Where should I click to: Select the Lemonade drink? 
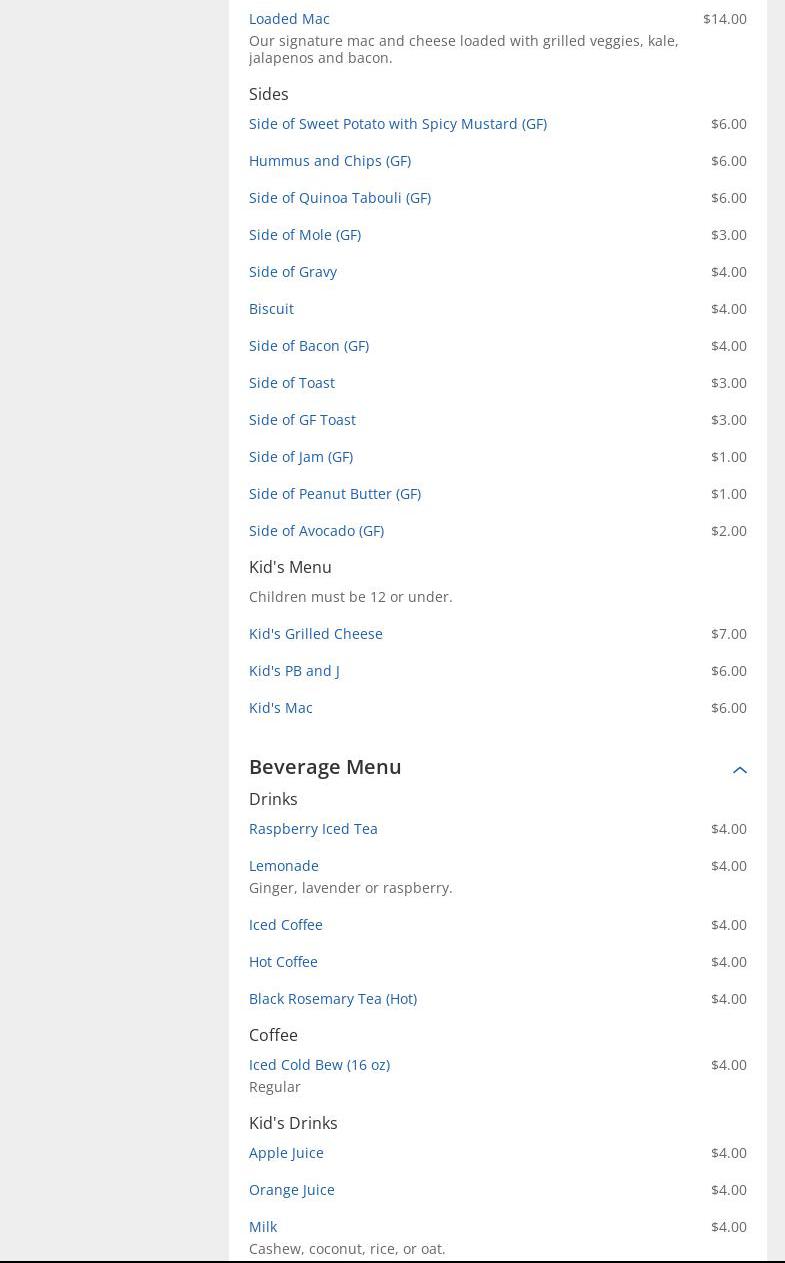(x=283, y=866)
